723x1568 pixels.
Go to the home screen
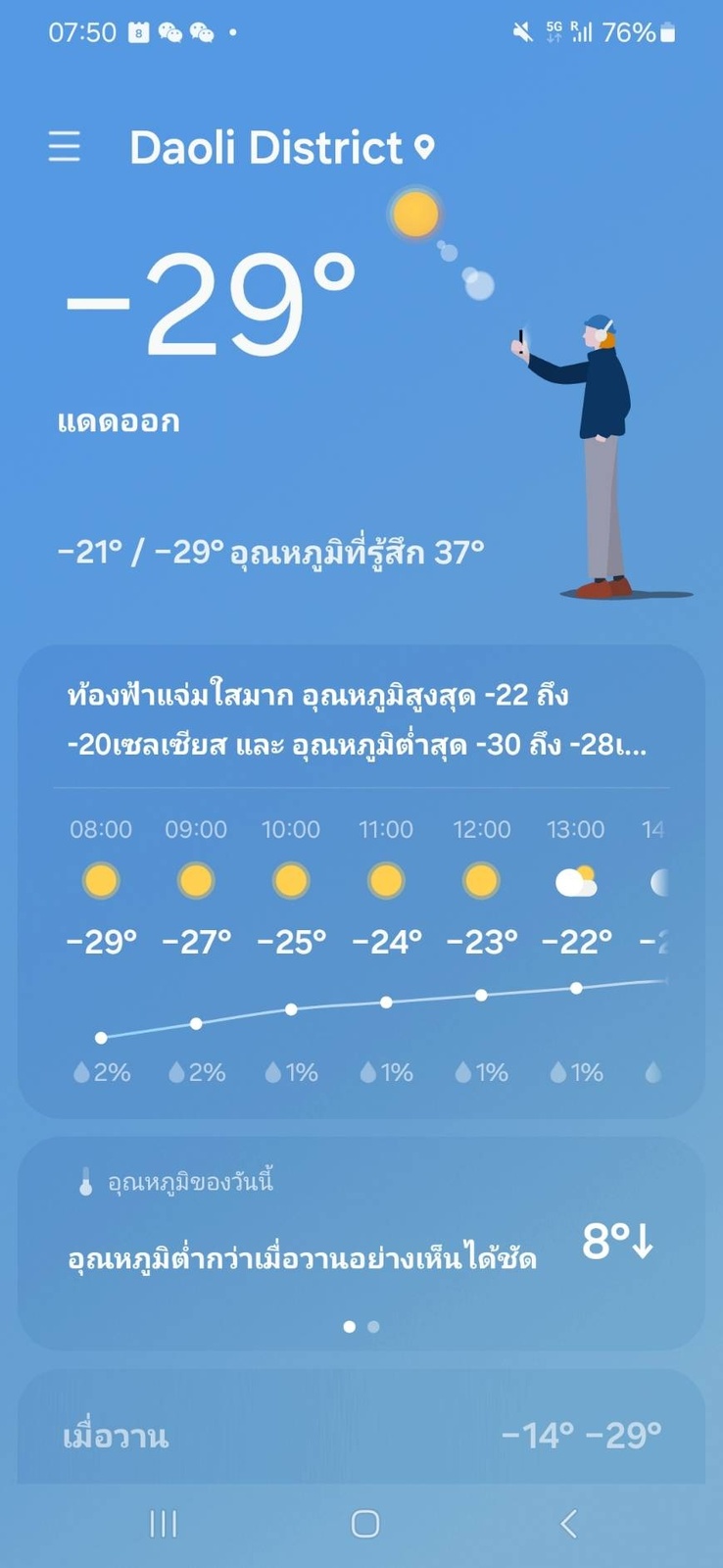click(x=364, y=1523)
